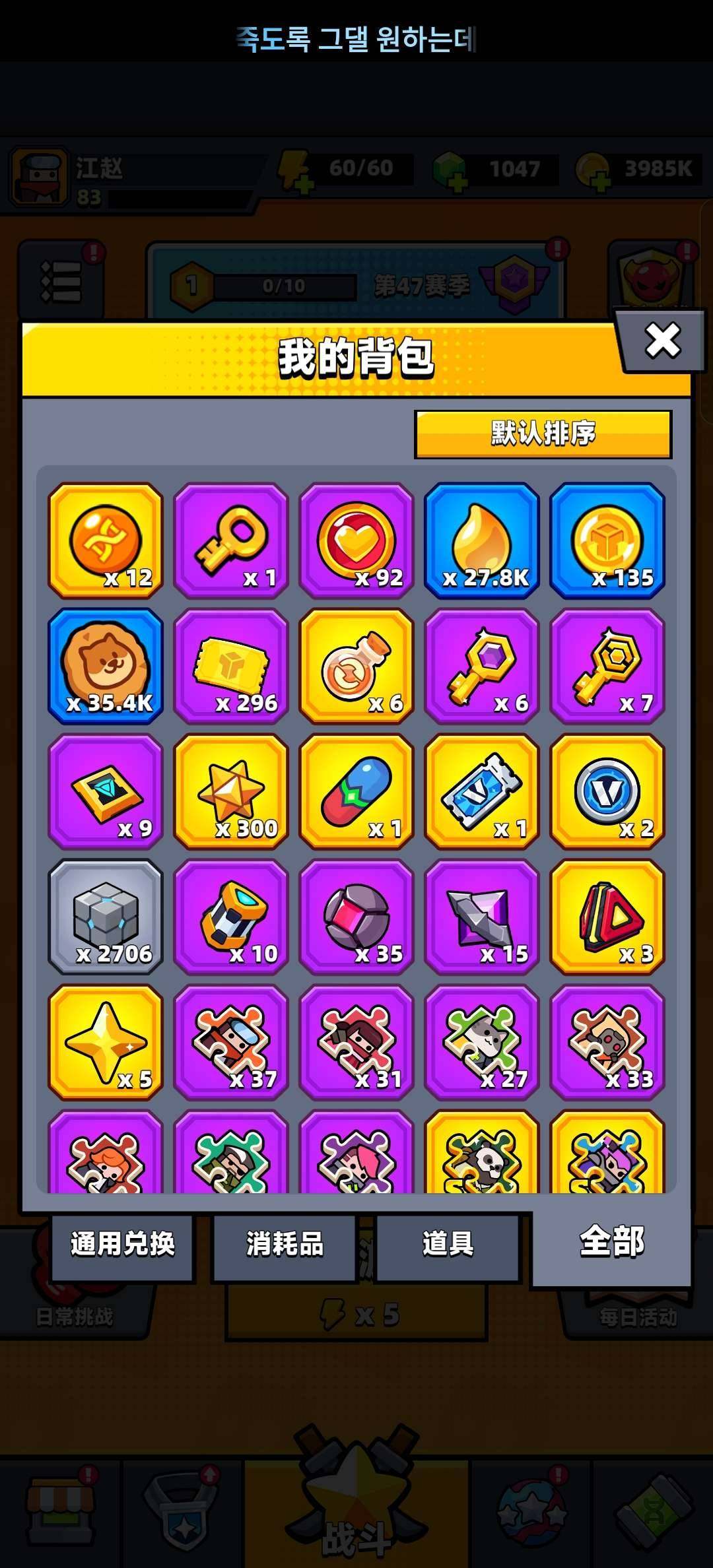Tap the yellow ticket item x296
Image resolution: width=713 pixels, height=1568 pixels.
(x=231, y=666)
